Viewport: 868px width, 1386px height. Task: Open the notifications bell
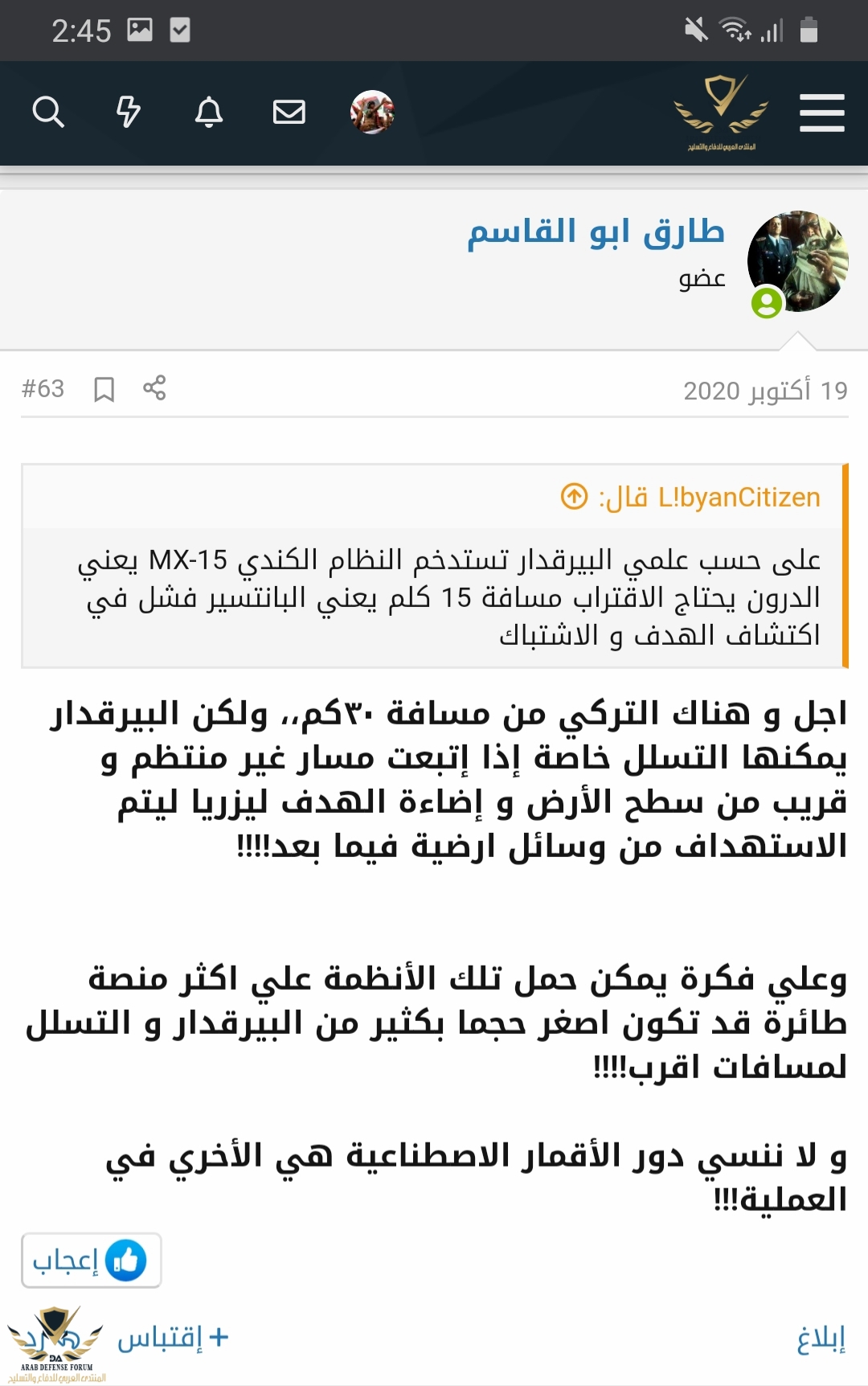pos(209,112)
